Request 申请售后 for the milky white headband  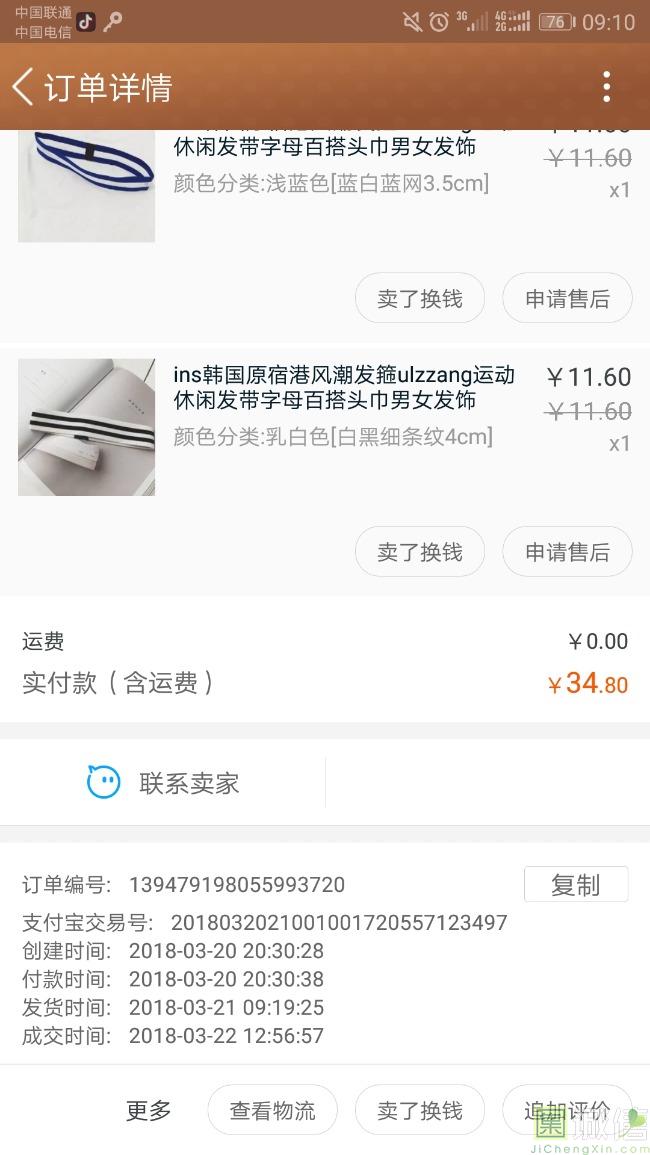pyautogui.click(x=567, y=552)
